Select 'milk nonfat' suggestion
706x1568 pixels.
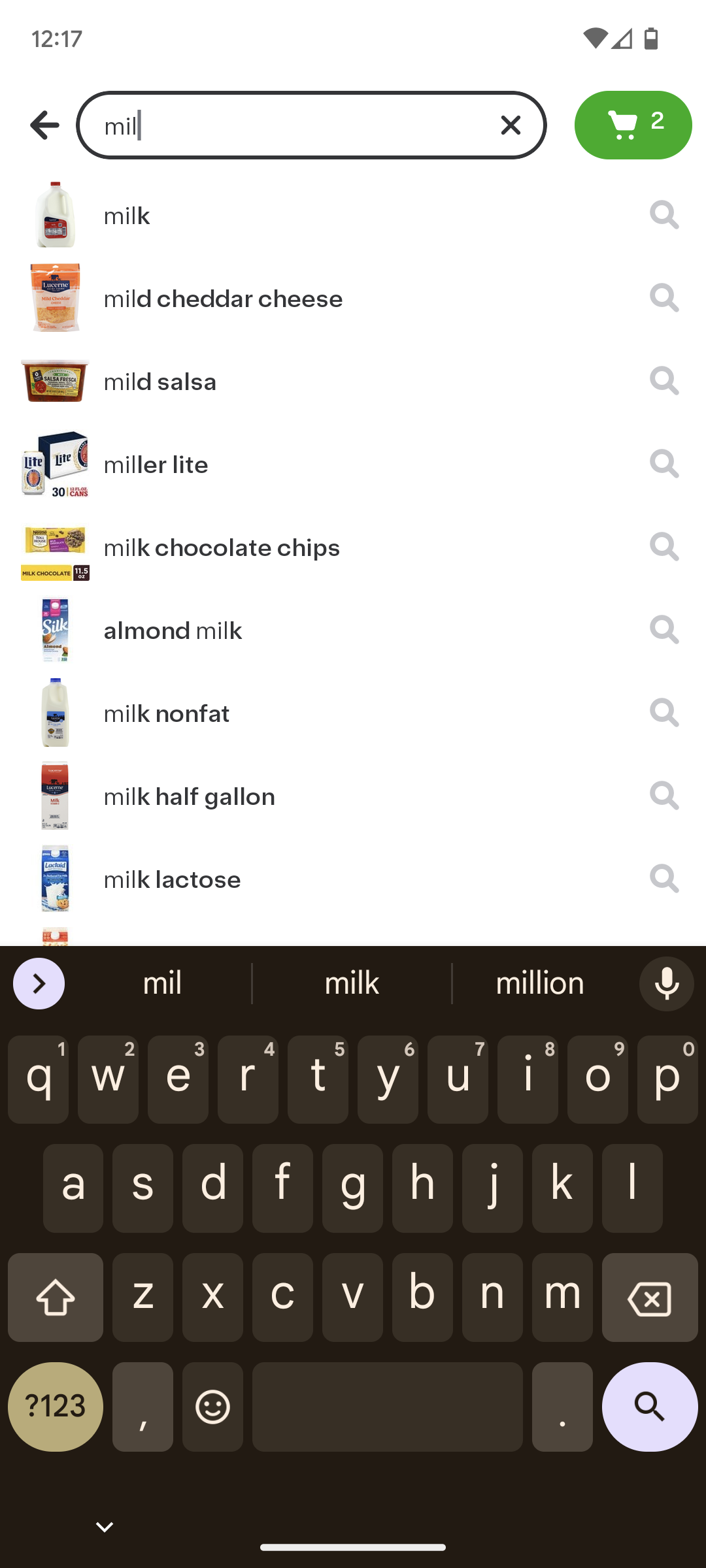coord(167,713)
